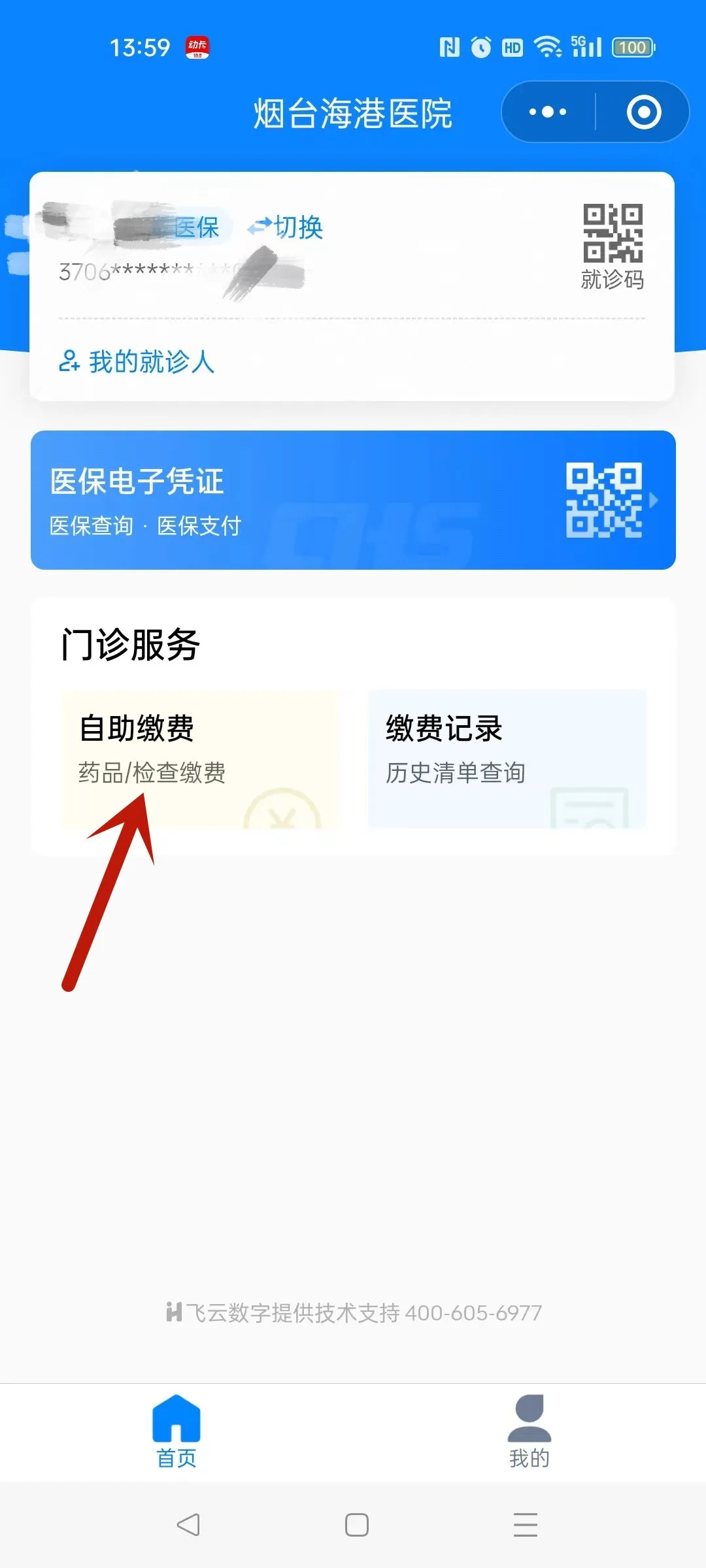This screenshot has height=1568, width=706.
Task: Go back with the system back button
Action: pyautogui.click(x=188, y=1525)
